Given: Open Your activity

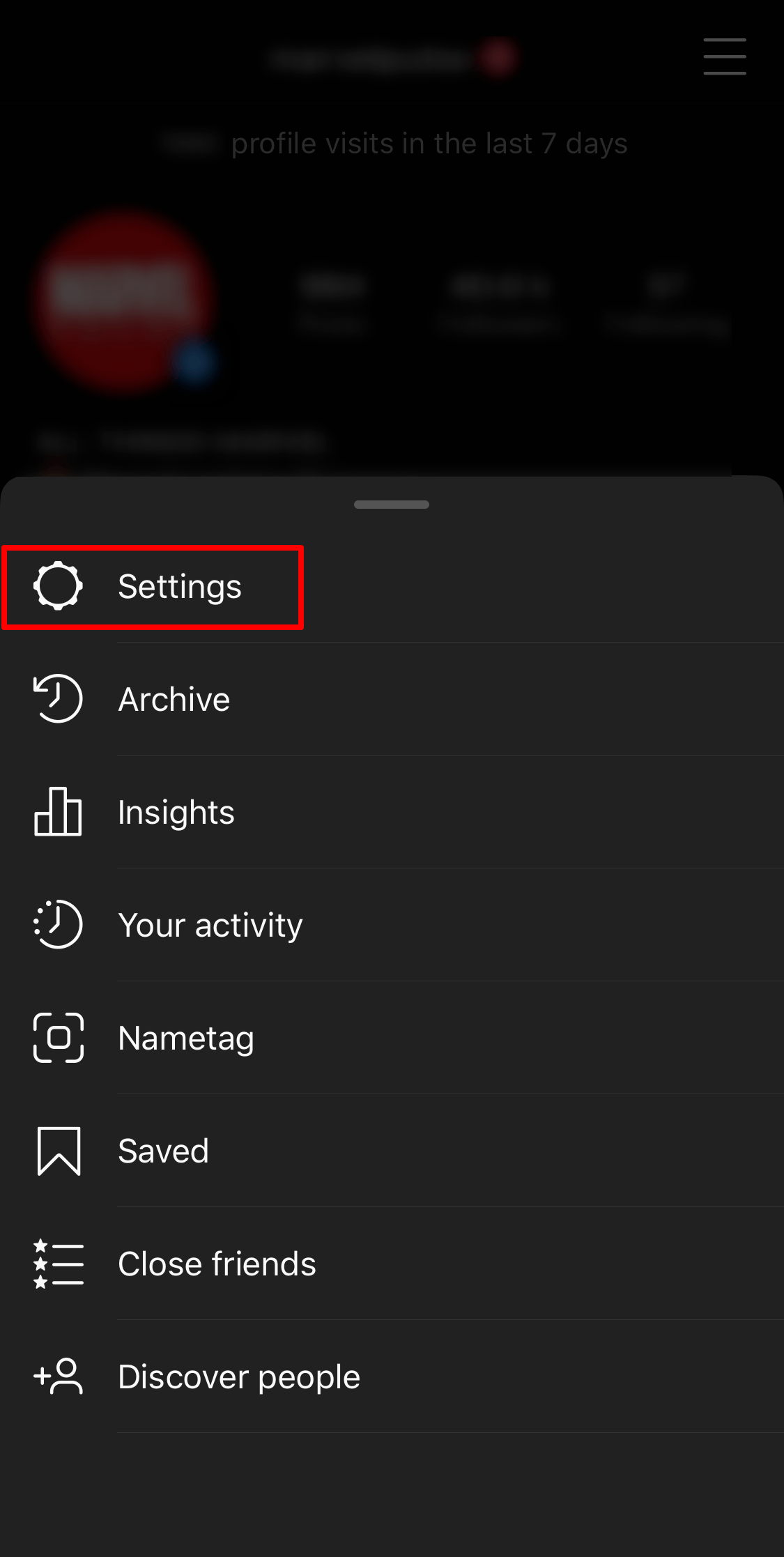Looking at the screenshot, I should pos(209,925).
